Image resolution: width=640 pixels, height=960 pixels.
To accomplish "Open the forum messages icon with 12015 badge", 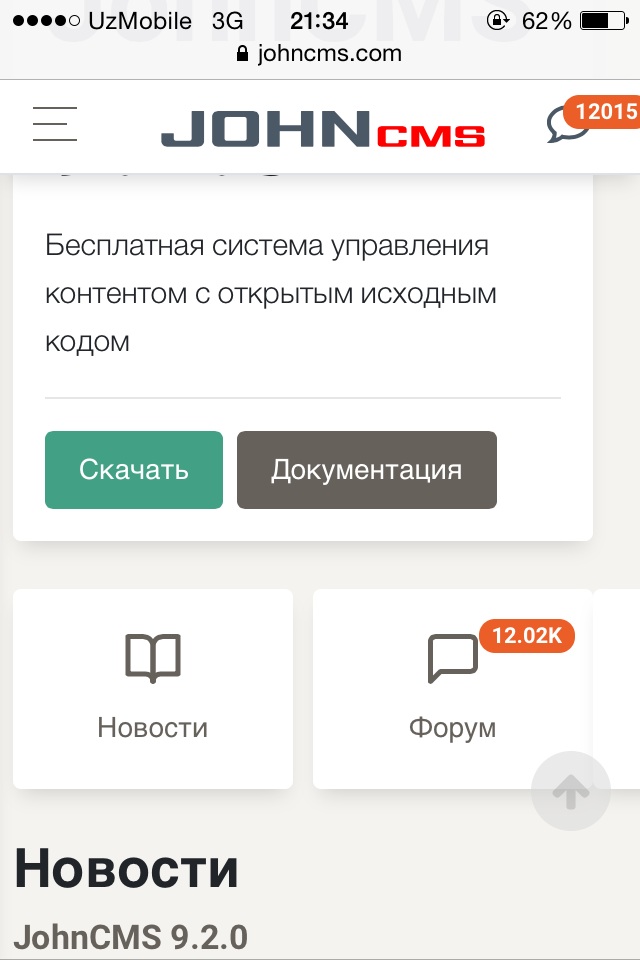I will 570,125.
